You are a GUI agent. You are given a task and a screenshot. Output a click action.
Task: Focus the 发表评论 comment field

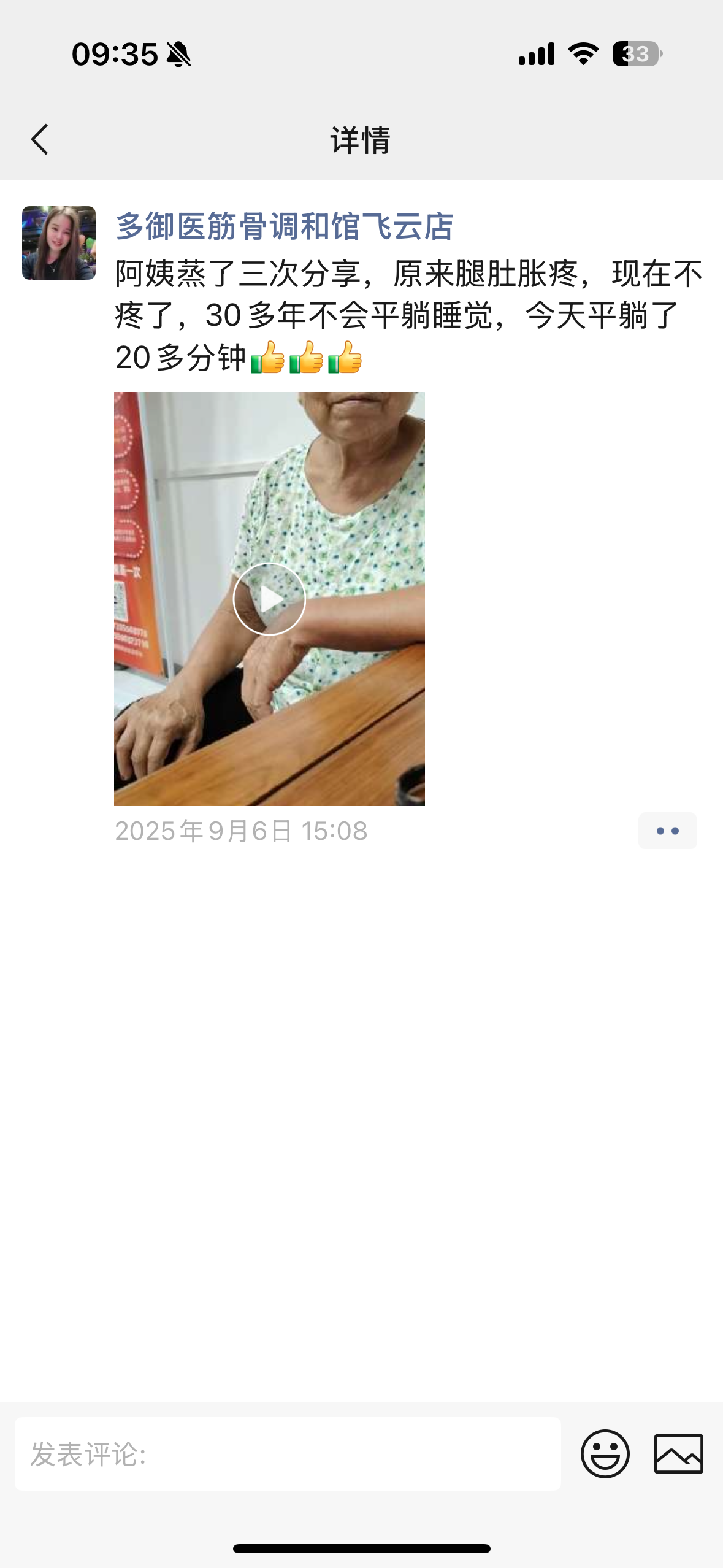(288, 1454)
